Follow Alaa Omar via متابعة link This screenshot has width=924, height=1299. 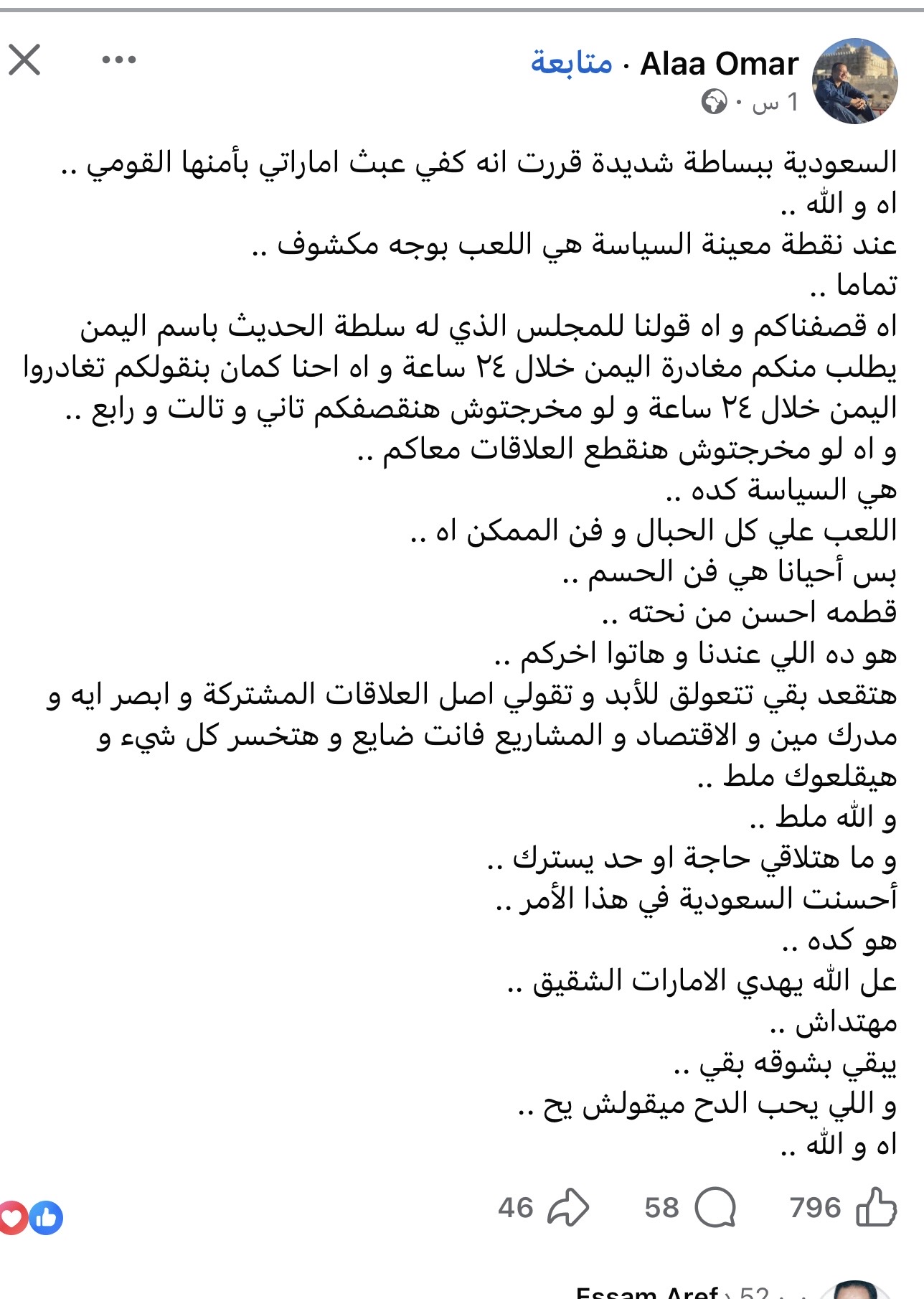[x=572, y=63]
